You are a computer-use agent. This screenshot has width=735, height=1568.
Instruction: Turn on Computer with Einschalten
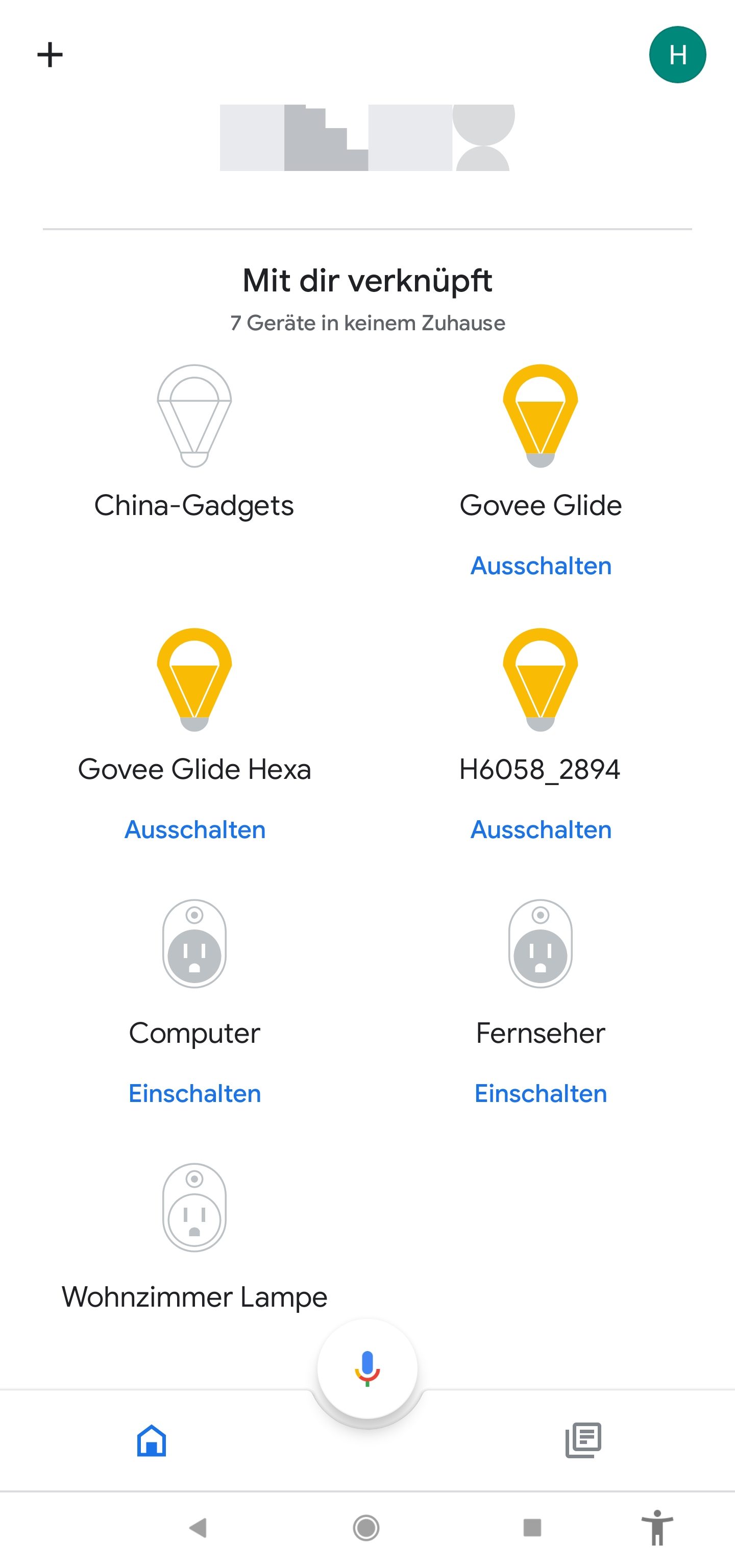pyautogui.click(x=194, y=1094)
